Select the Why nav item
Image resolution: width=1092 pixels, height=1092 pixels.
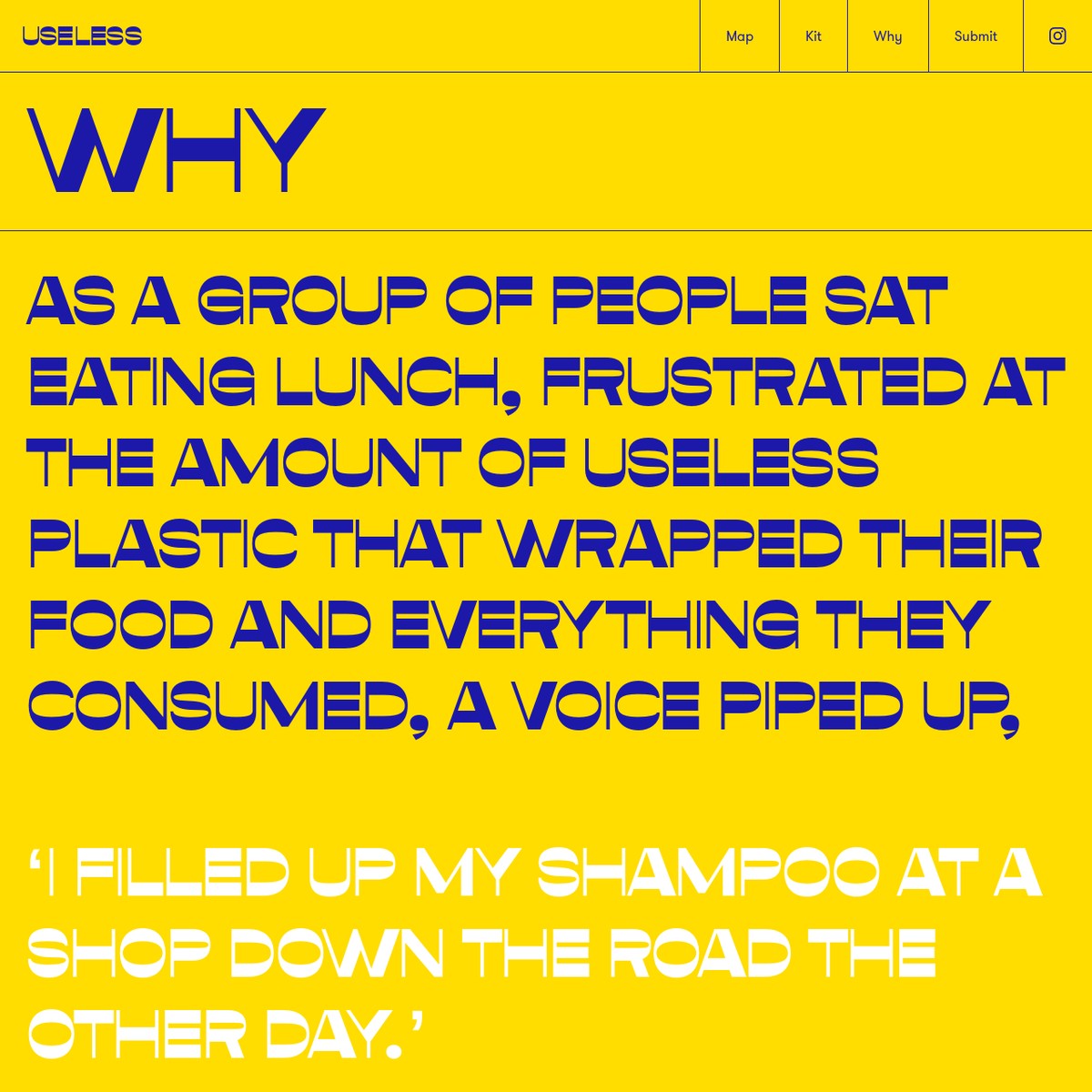click(887, 36)
